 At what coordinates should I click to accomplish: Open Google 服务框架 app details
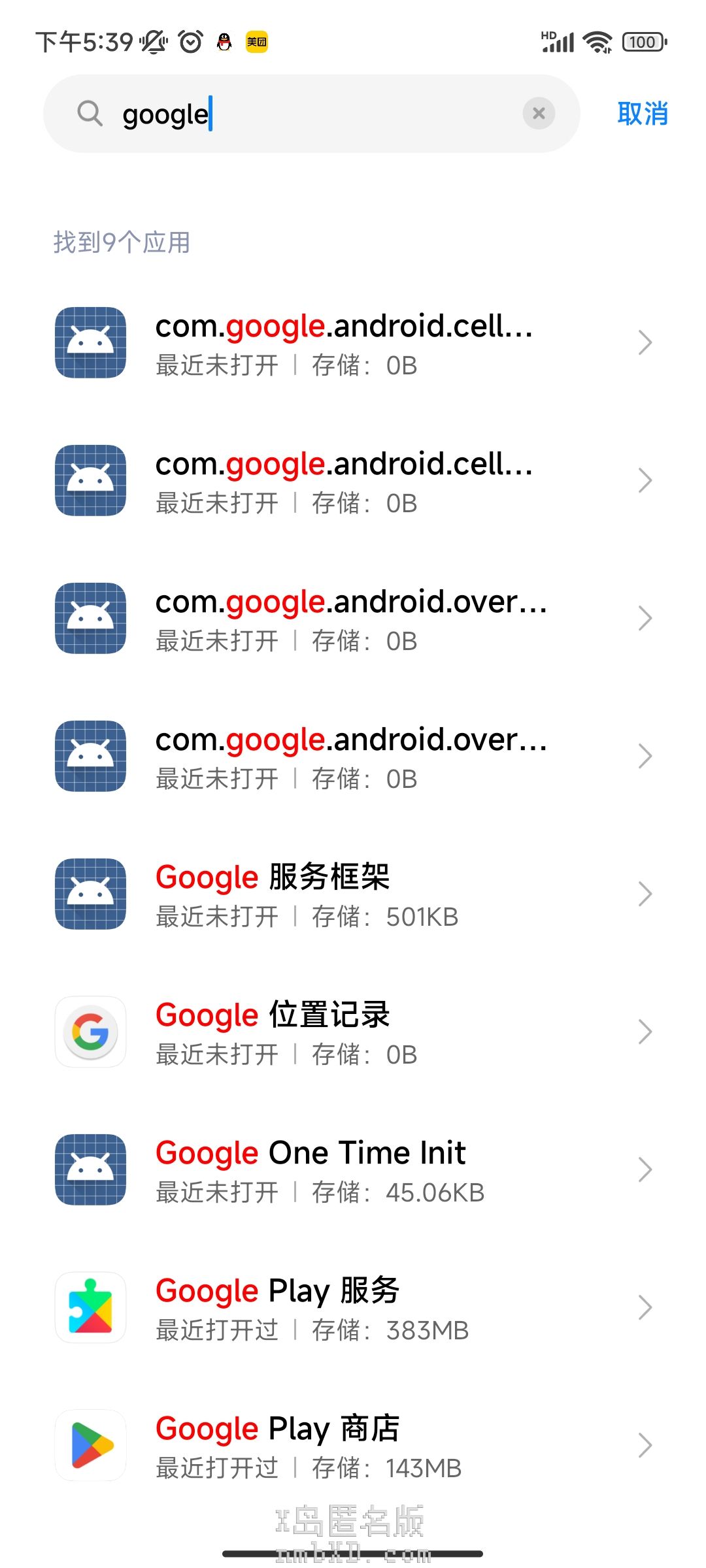click(x=353, y=894)
